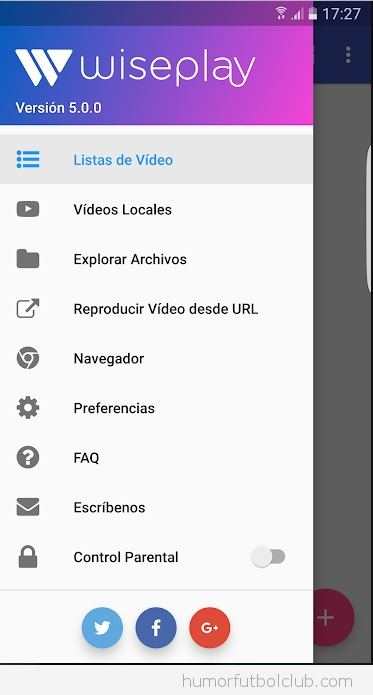This screenshot has height=695, width=373.
Task: Open the Google+ button
Action: tap(210, 628)
